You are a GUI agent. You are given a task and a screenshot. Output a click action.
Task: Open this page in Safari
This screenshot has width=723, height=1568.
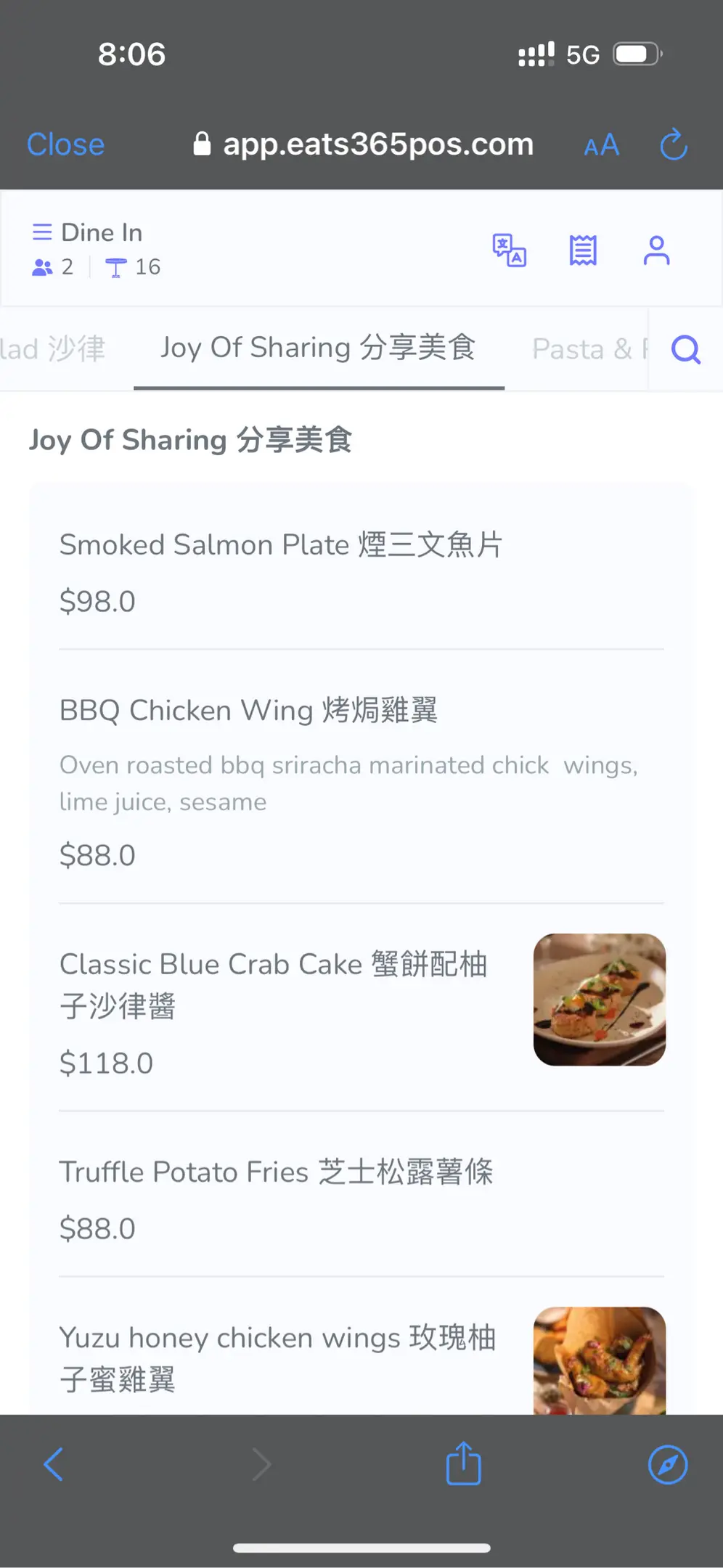click(667, 1464)
